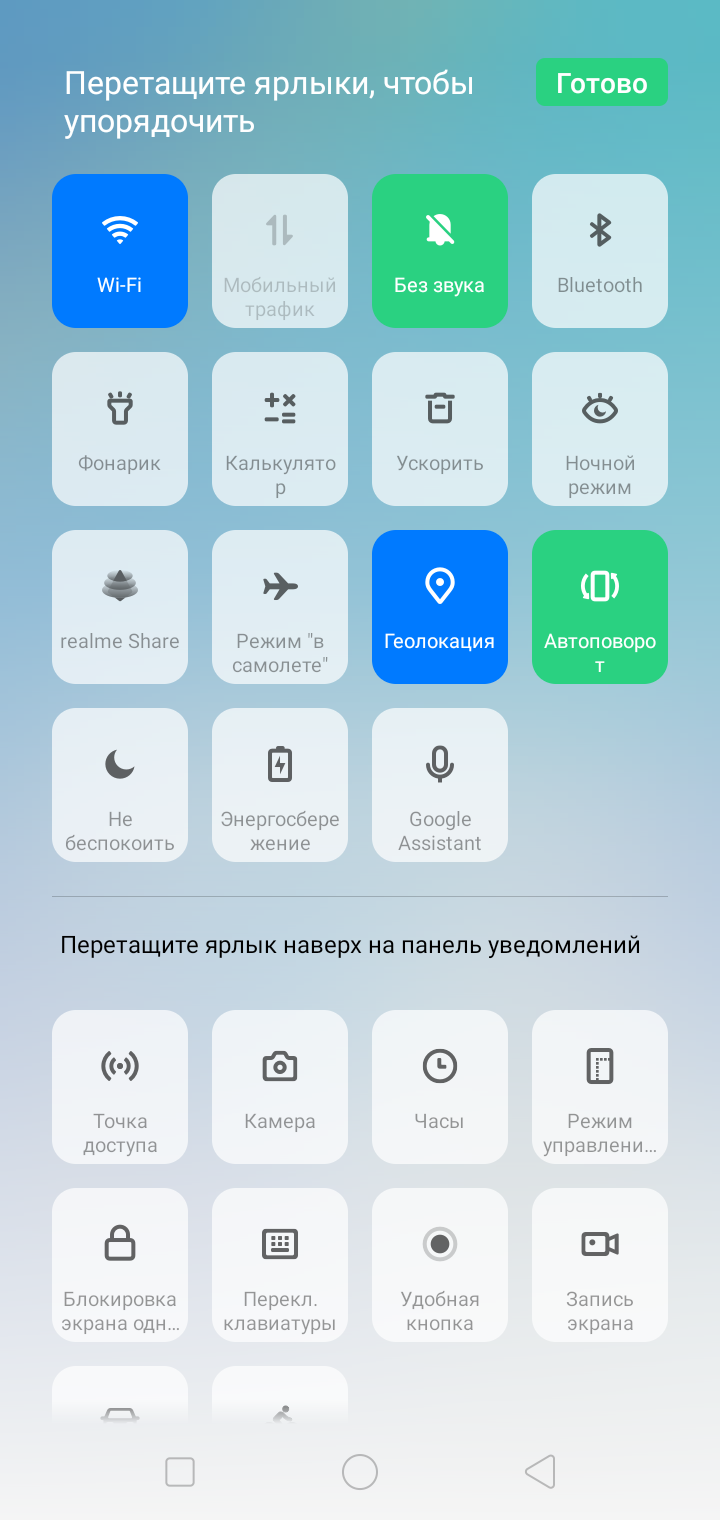This screenshot has height=1520, width=720.
Task: Tap the Google Assistant tile
Action: [440, 785]
